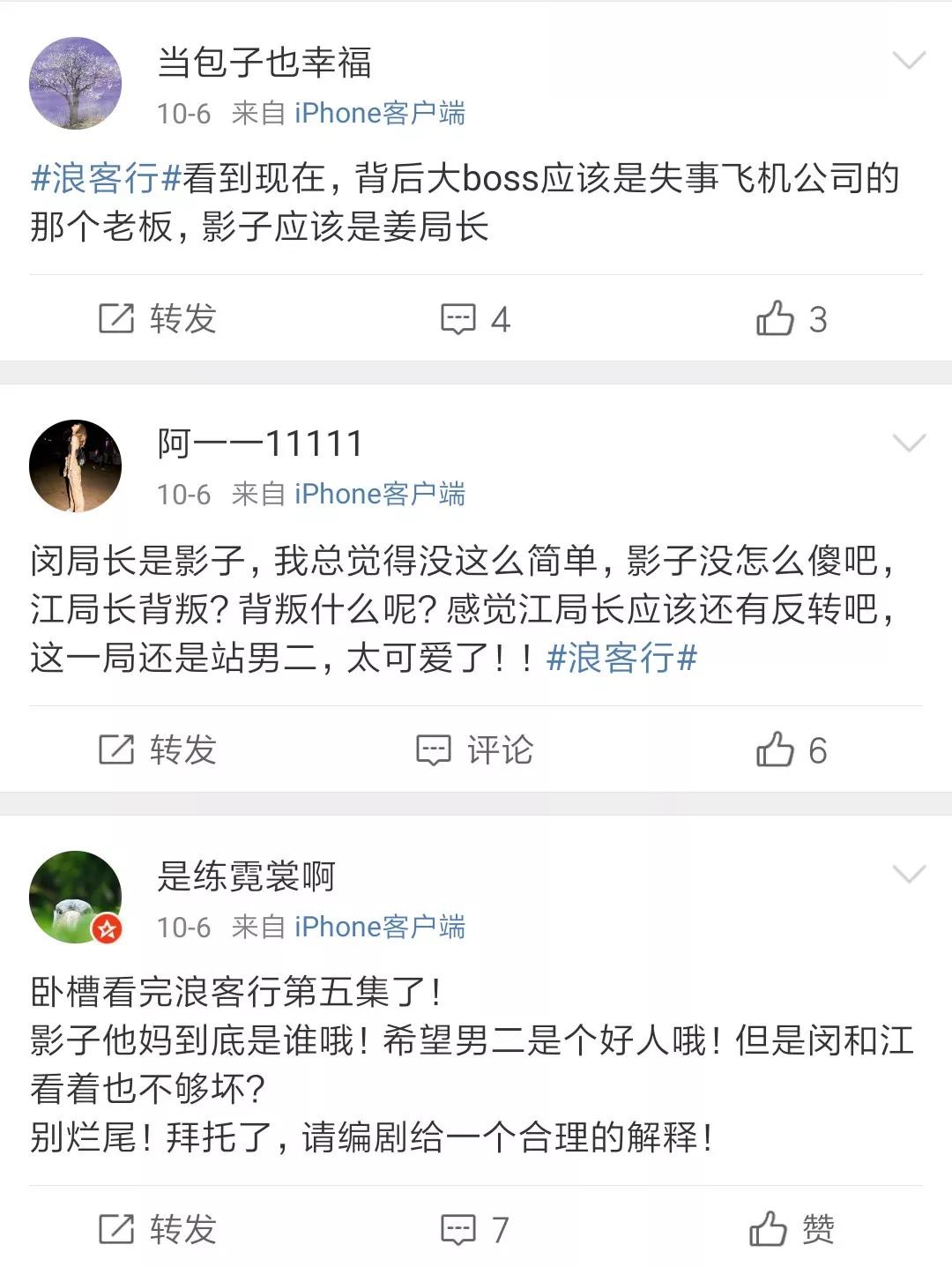The height and width of the screenshot is (1267, 952).
Task: Like 阿一一11111's post with 6 likes
Action: 791,749
